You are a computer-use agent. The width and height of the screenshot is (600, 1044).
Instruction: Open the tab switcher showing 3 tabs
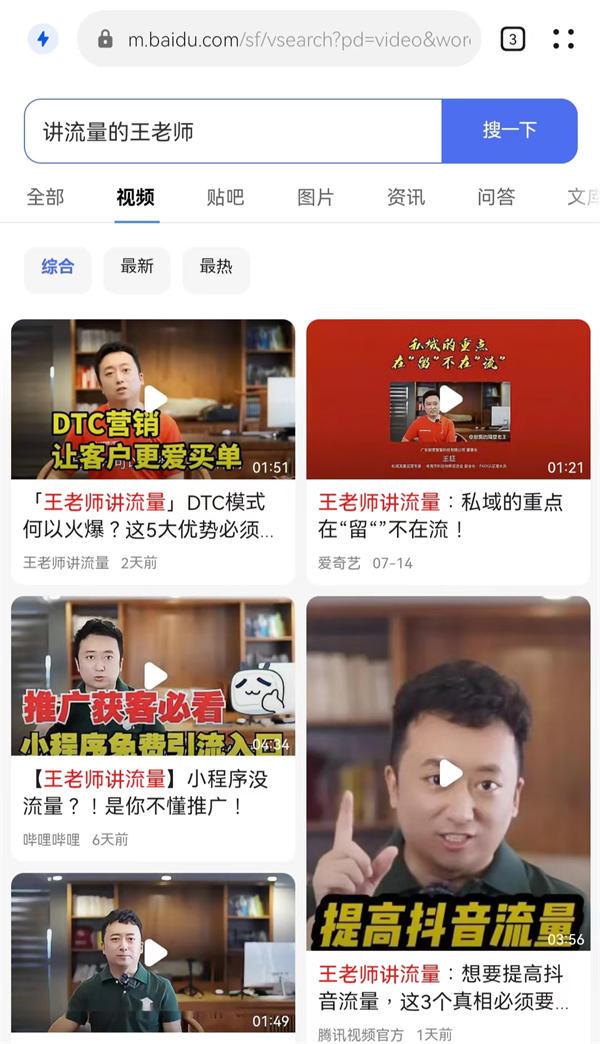[x=512, y=39]
